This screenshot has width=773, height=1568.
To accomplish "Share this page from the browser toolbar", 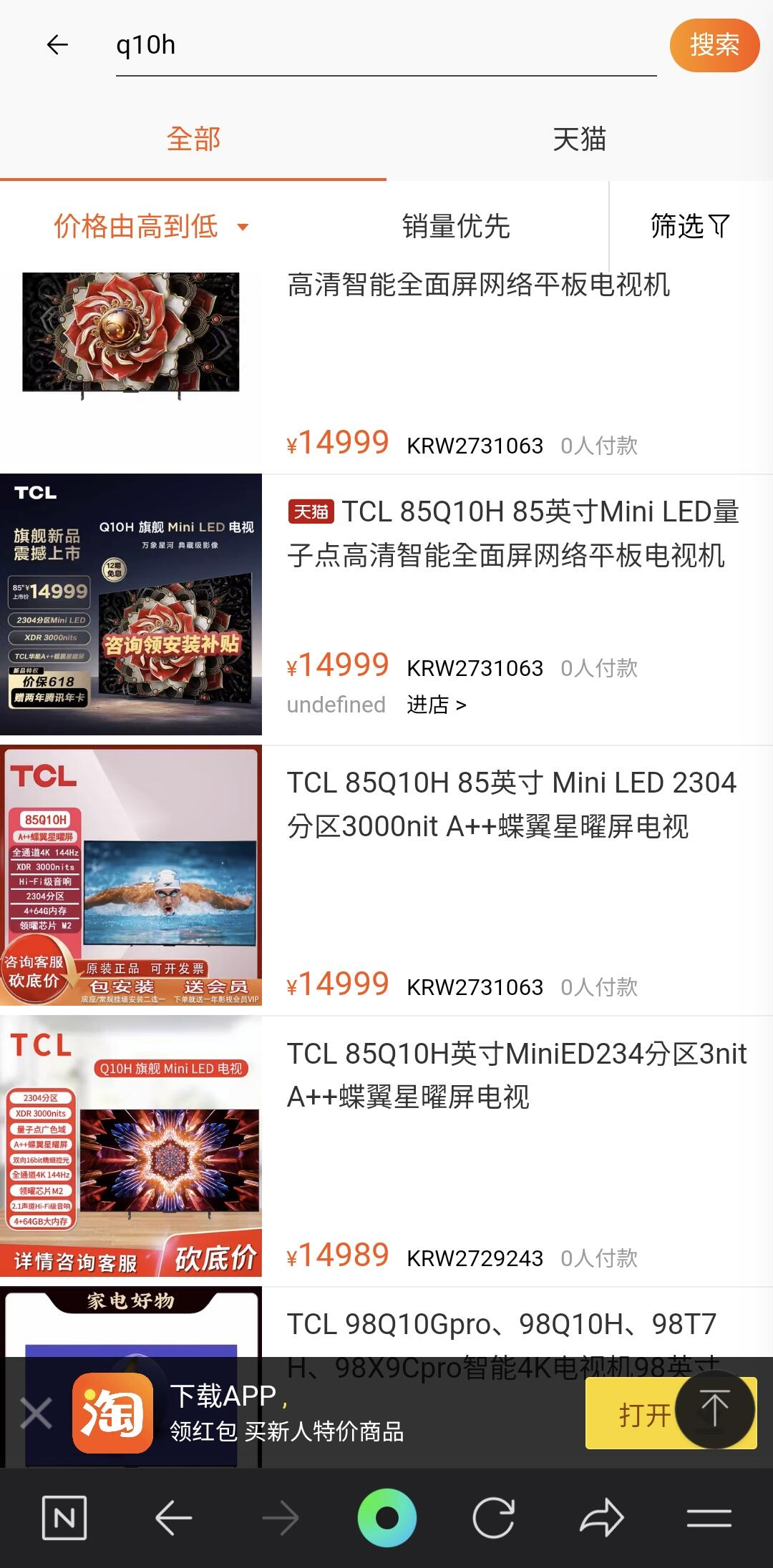I will (x=601, y=1517).
